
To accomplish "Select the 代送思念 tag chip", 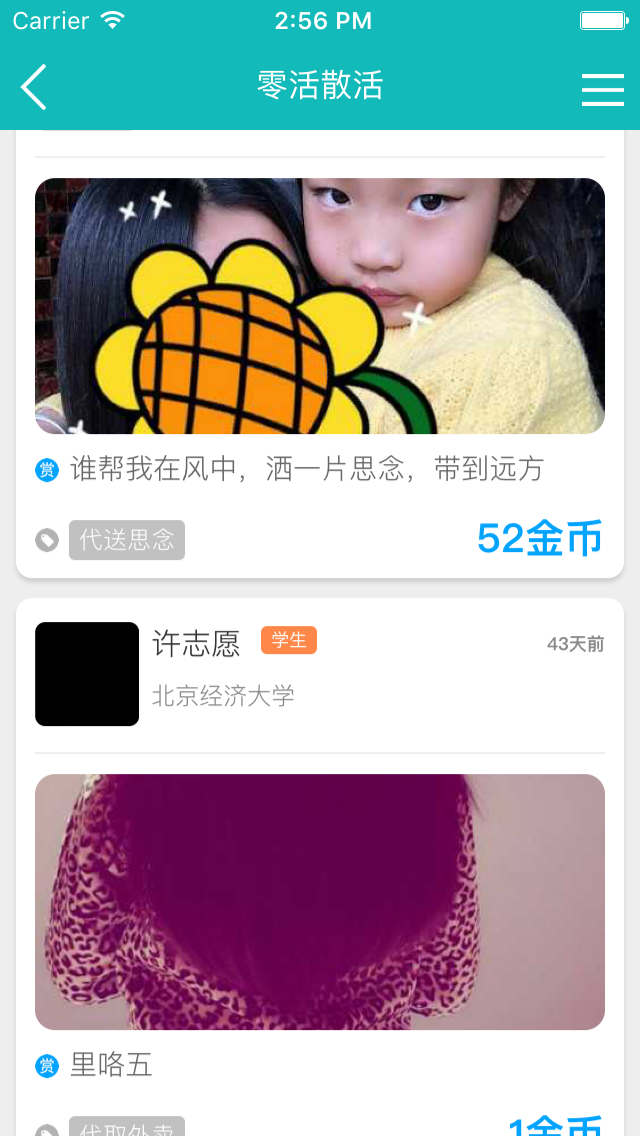I will (x=127, y=540).
